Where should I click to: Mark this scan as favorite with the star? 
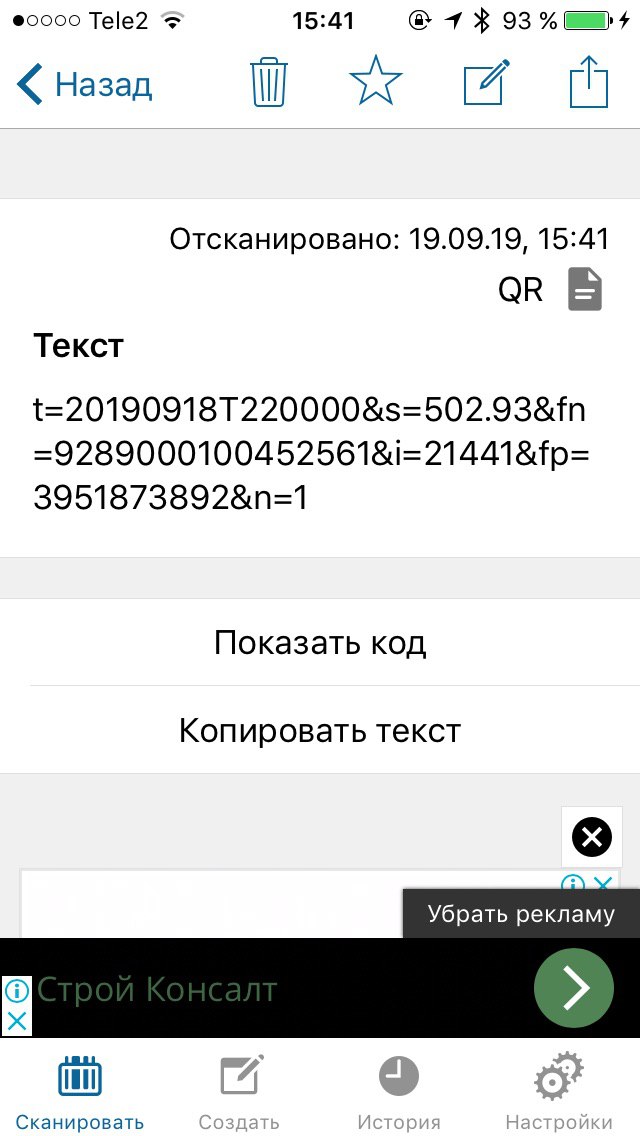pos(375,82)
